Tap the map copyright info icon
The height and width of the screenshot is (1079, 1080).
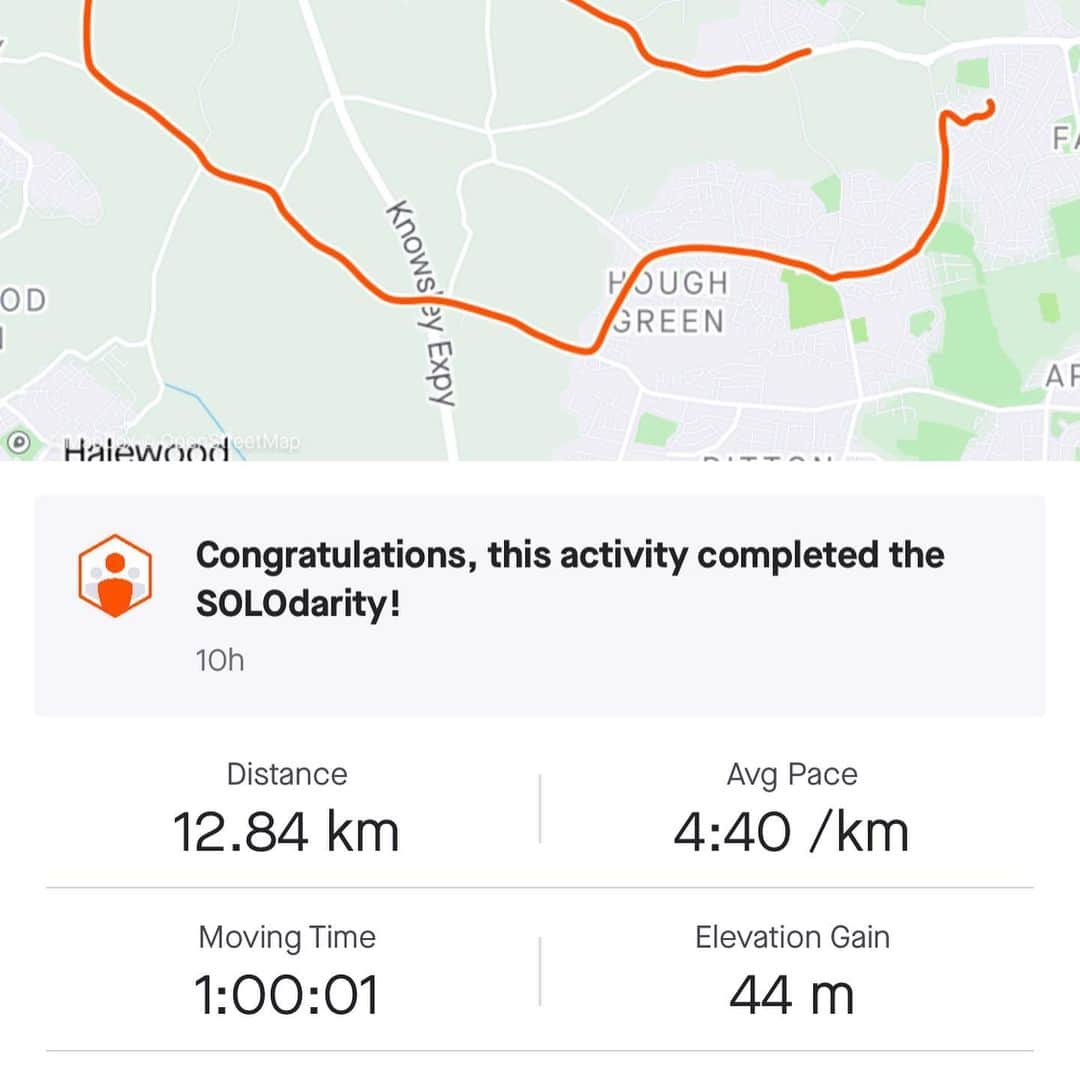21,441
